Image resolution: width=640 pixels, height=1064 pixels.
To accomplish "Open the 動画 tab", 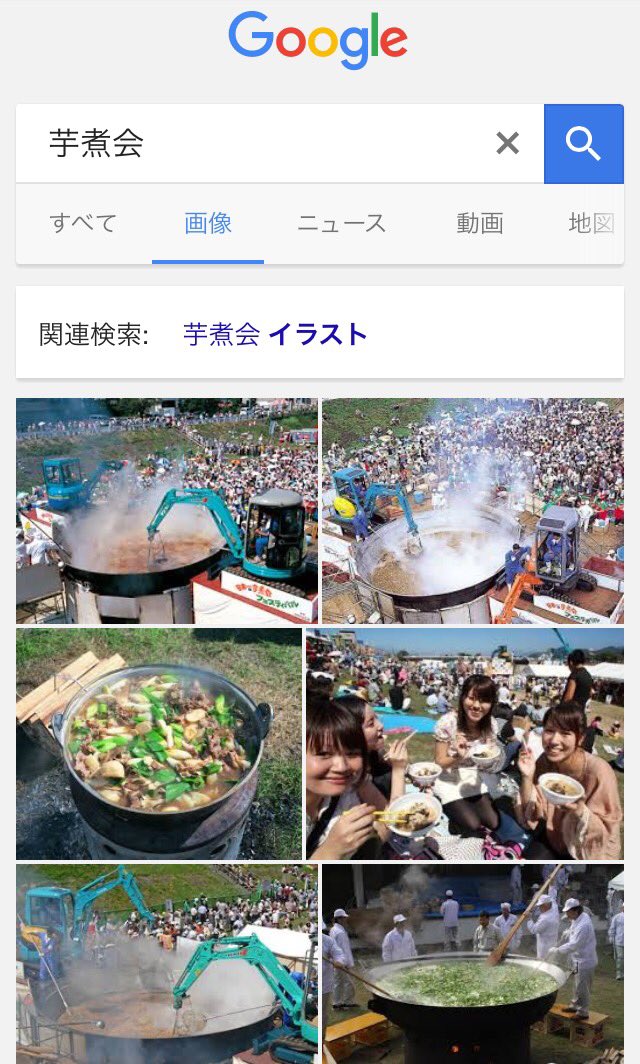I will coord(480,223).
